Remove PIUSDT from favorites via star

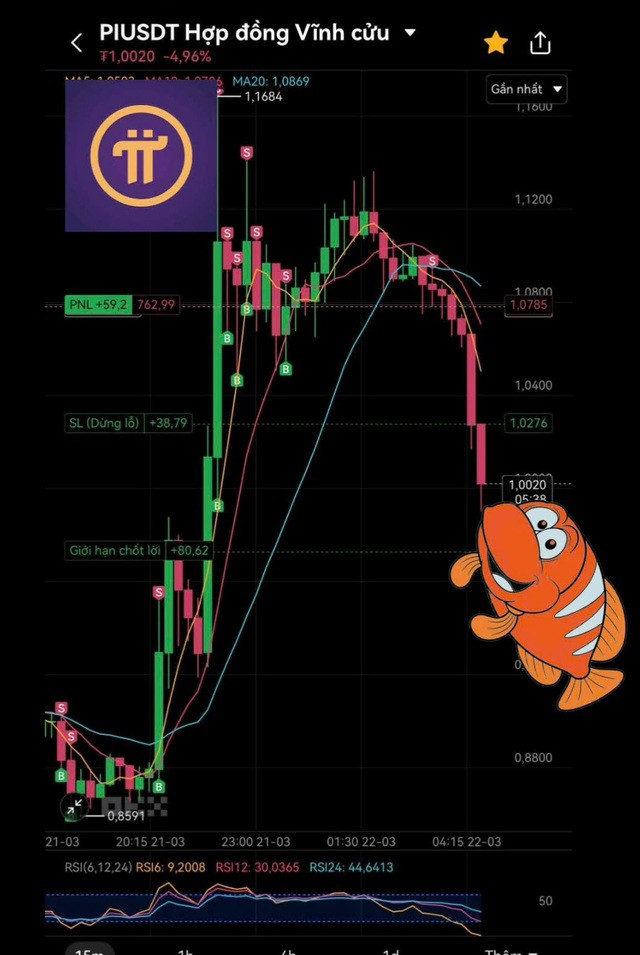pos(495,43)
